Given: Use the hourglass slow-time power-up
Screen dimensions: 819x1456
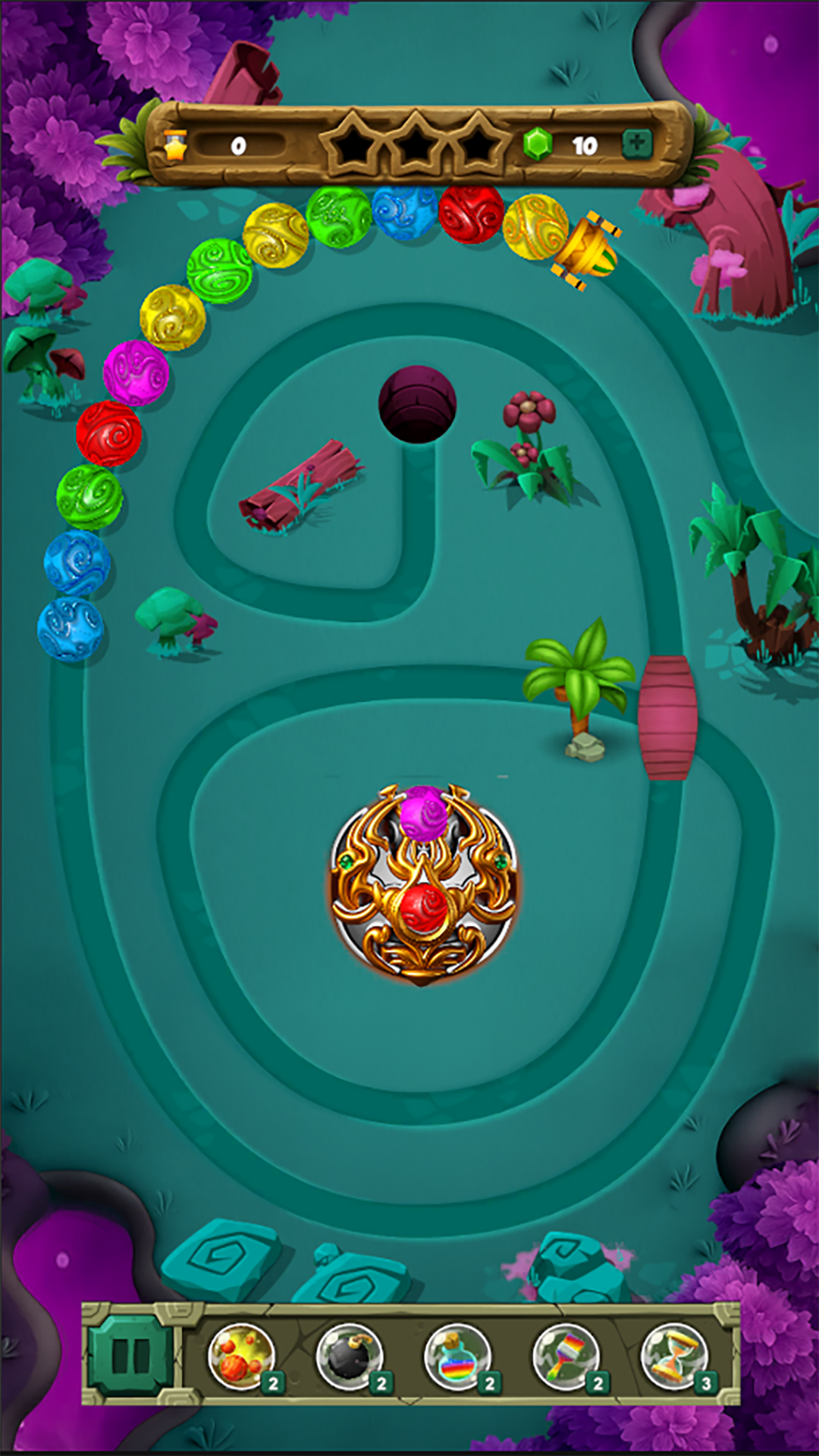Looking at the screenshot, I should pos(674,1357).
